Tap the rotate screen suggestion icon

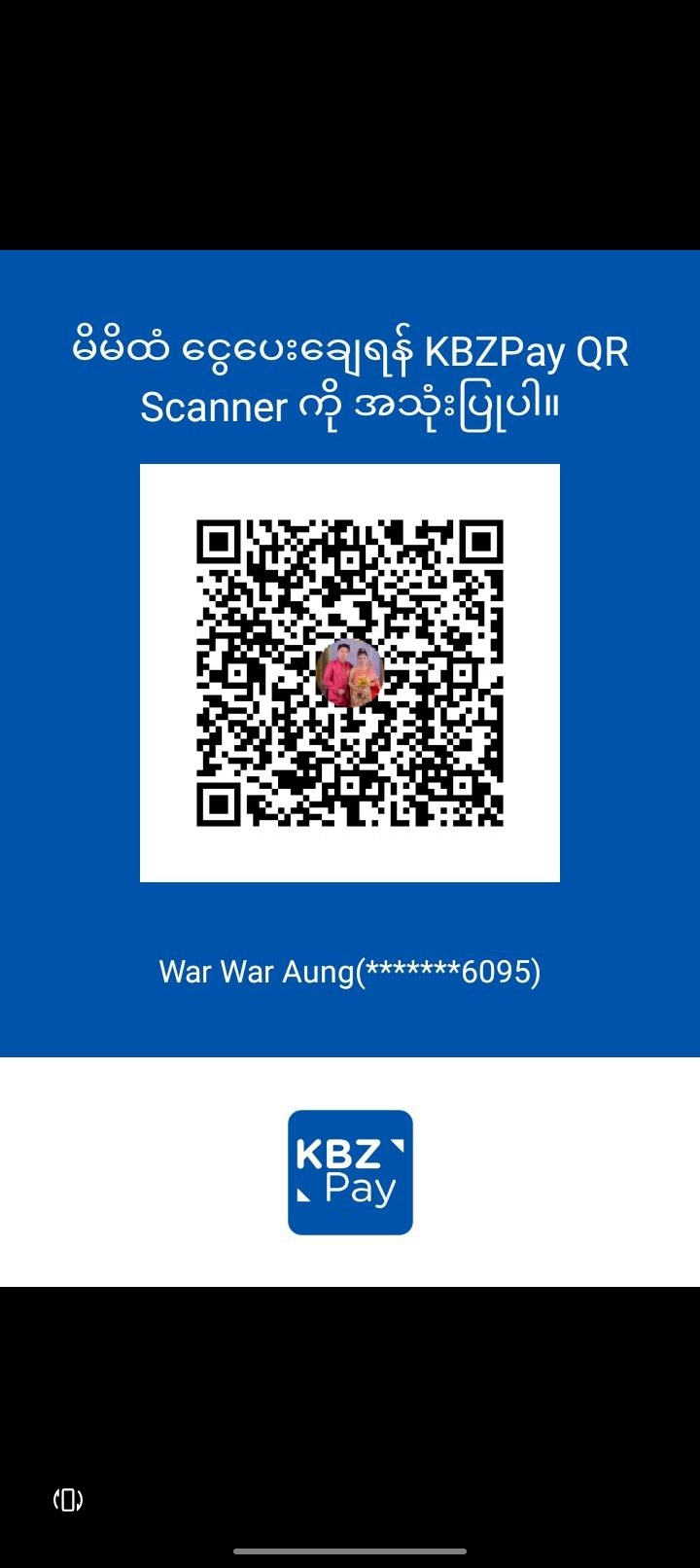tap(68, 1499)
